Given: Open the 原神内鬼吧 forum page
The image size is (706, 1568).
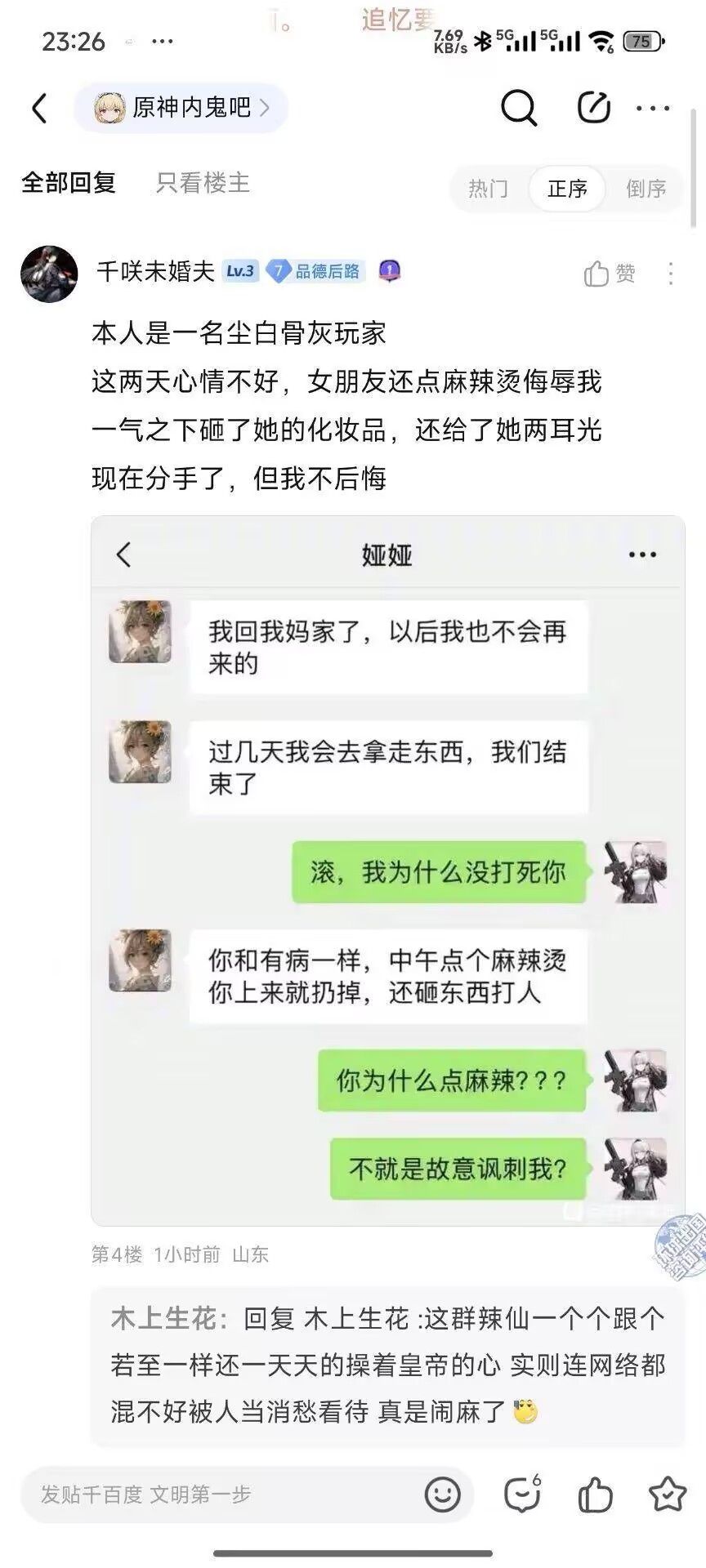Looking at the screenshot, I should pyautogui.click(x=181, y=108).
